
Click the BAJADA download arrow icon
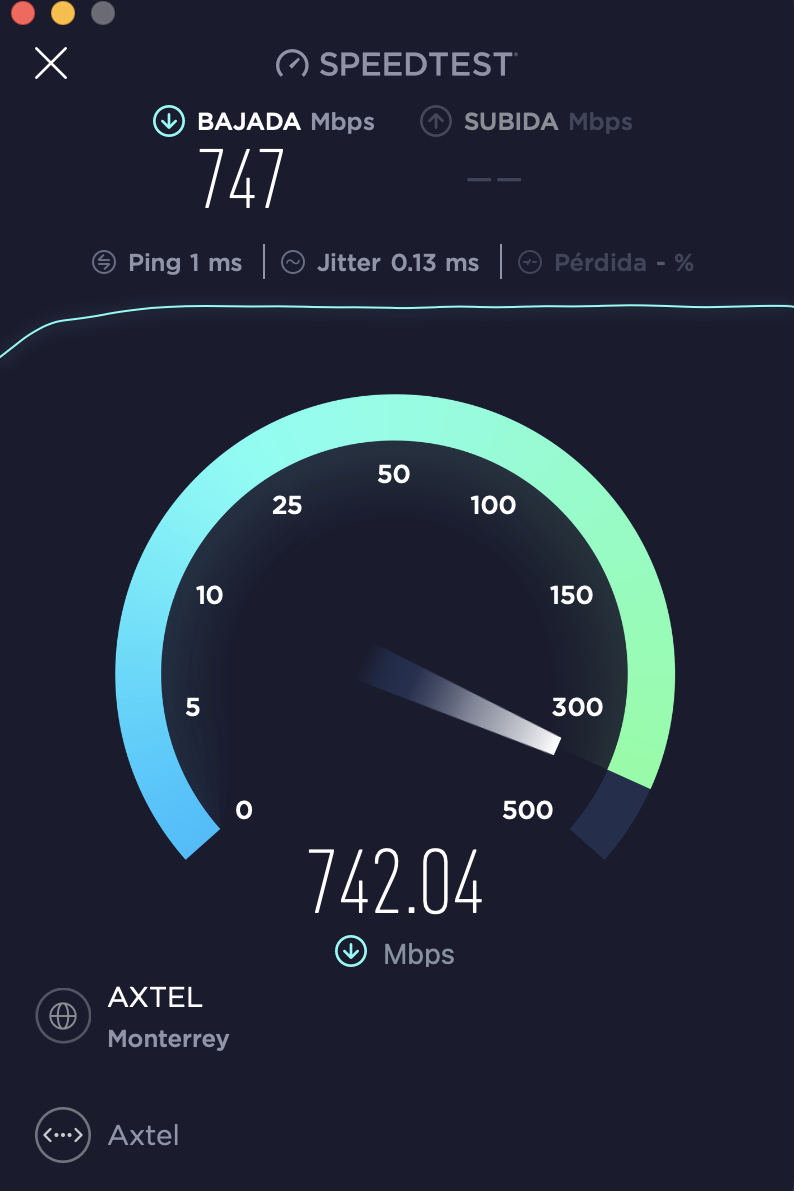168,121
